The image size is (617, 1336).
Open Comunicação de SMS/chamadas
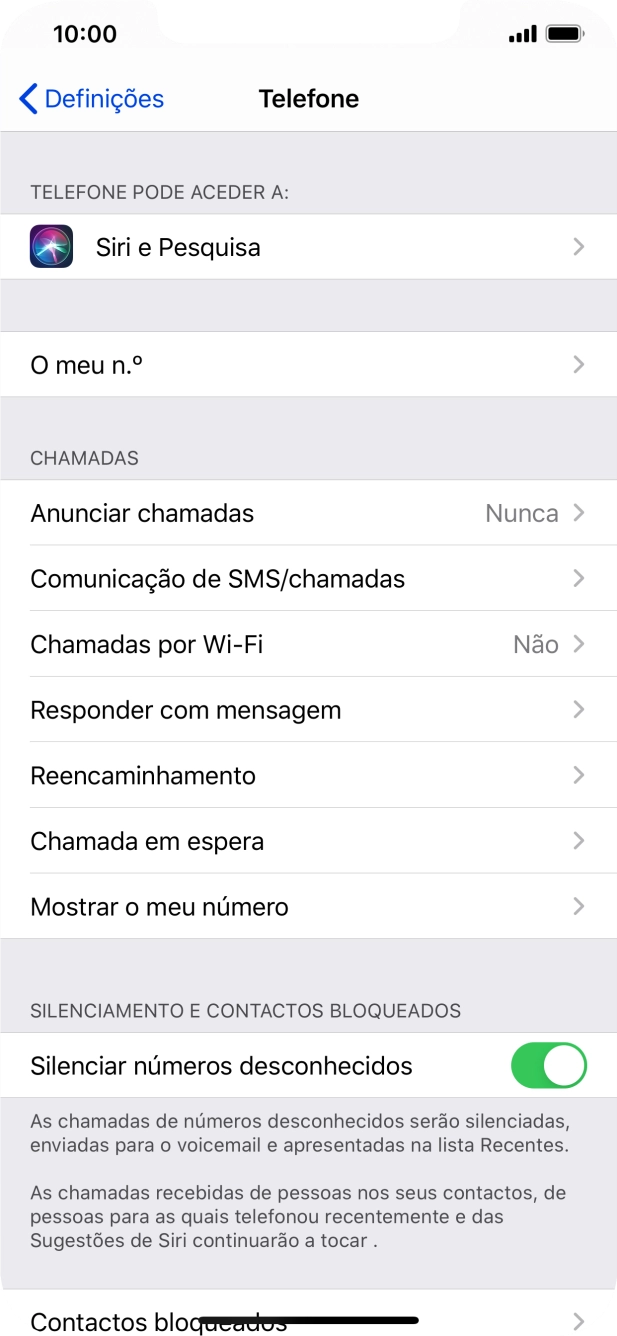[308, 579]
